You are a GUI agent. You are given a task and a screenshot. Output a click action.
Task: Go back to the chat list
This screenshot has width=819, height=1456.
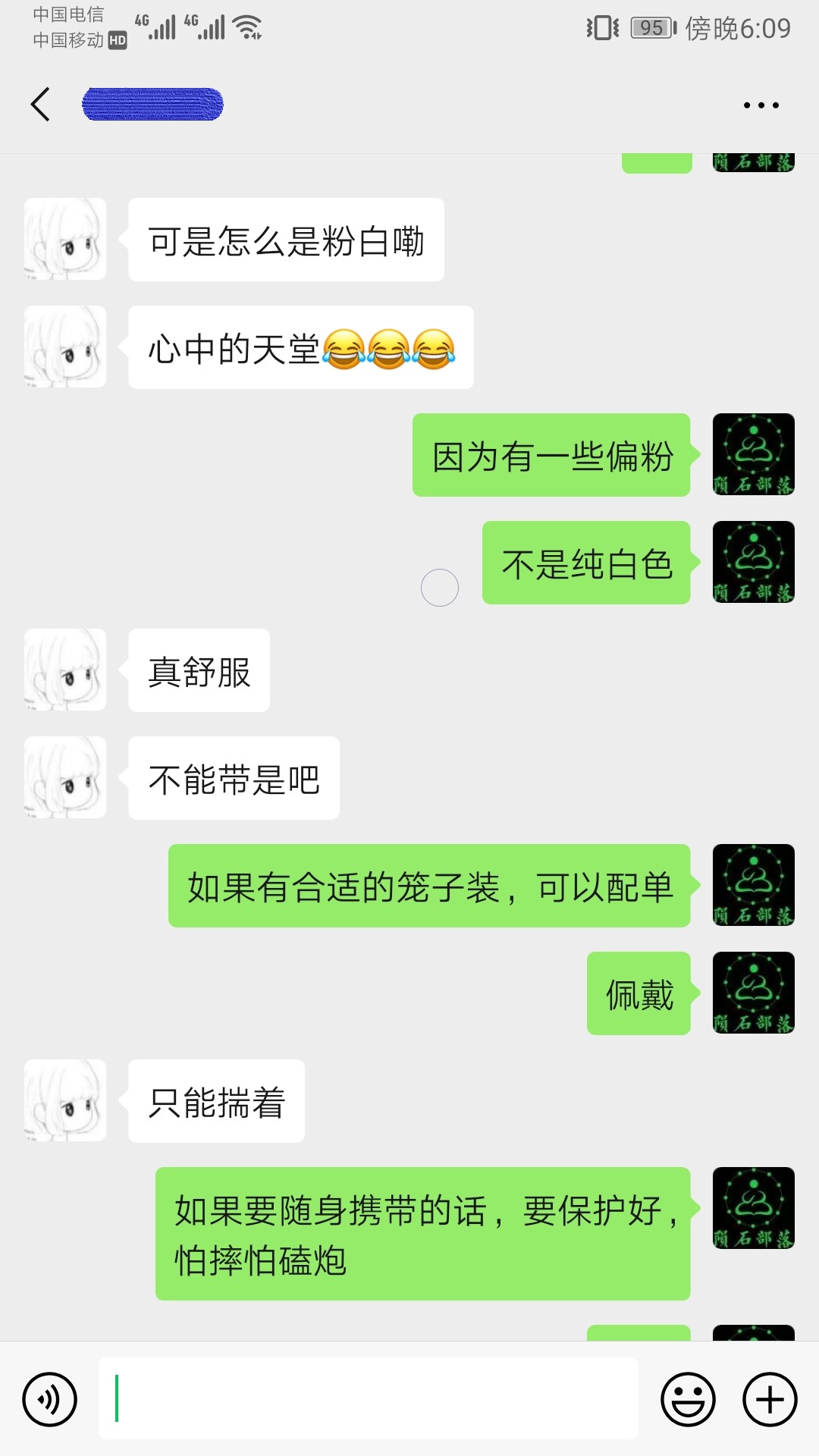[41, 105]
